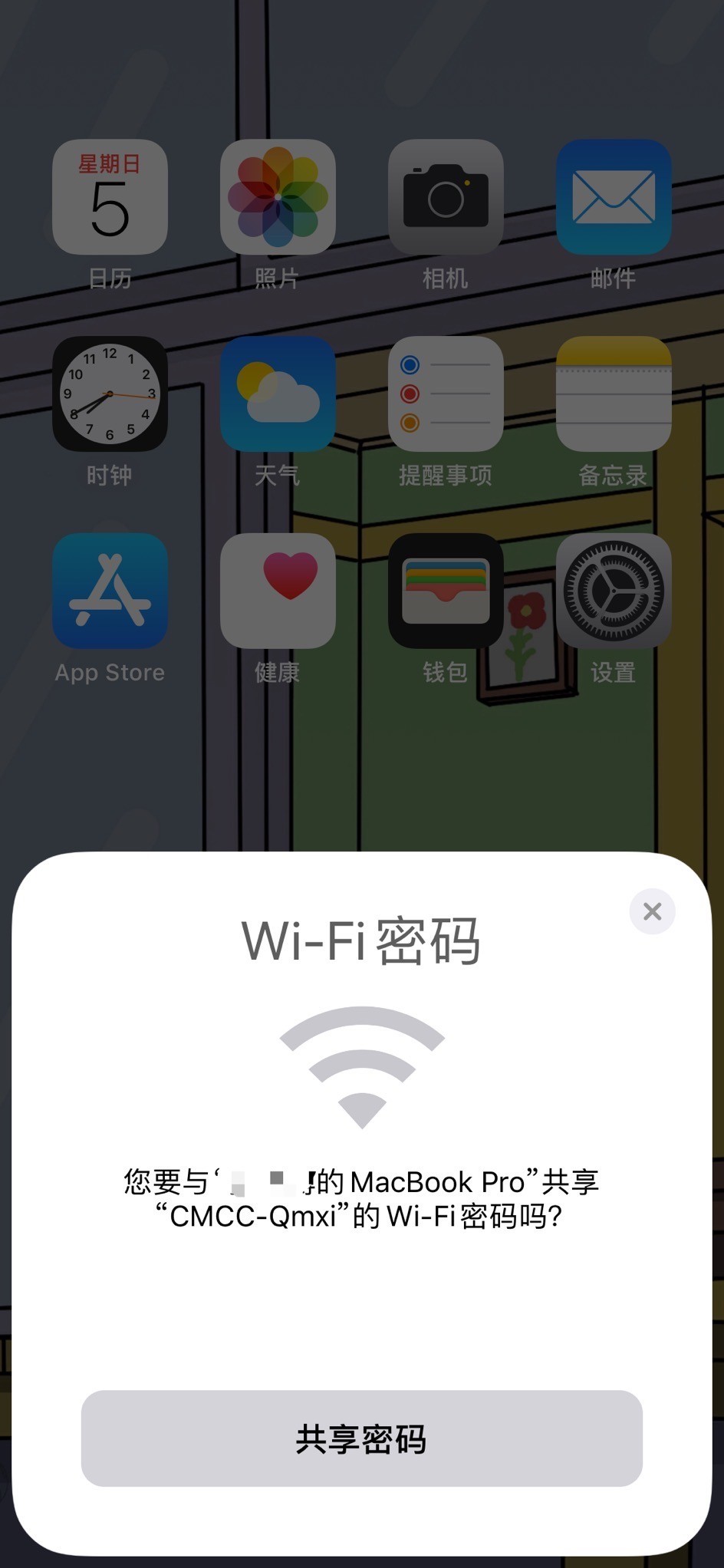Dismiss the Wi-Fi 密码 dialog

coord(652,911)
